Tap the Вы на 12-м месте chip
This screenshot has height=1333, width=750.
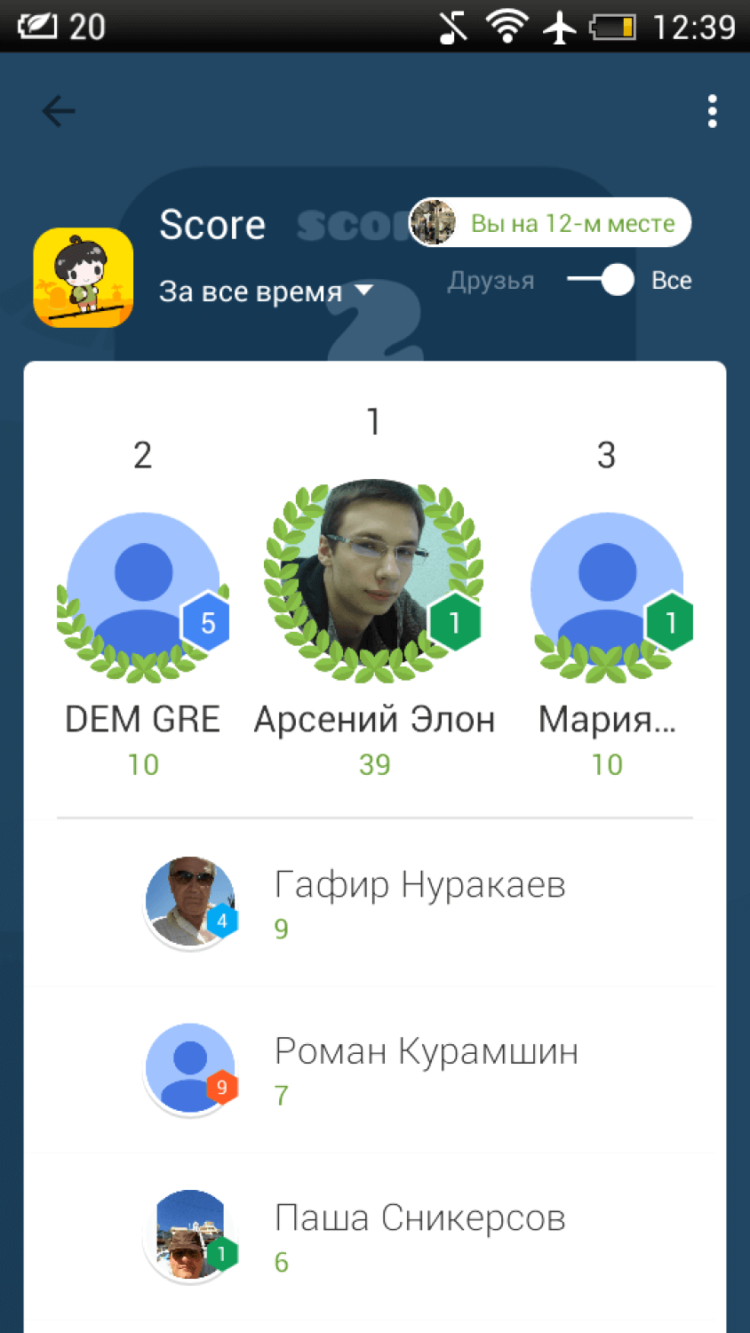click(x=550, y=222)
